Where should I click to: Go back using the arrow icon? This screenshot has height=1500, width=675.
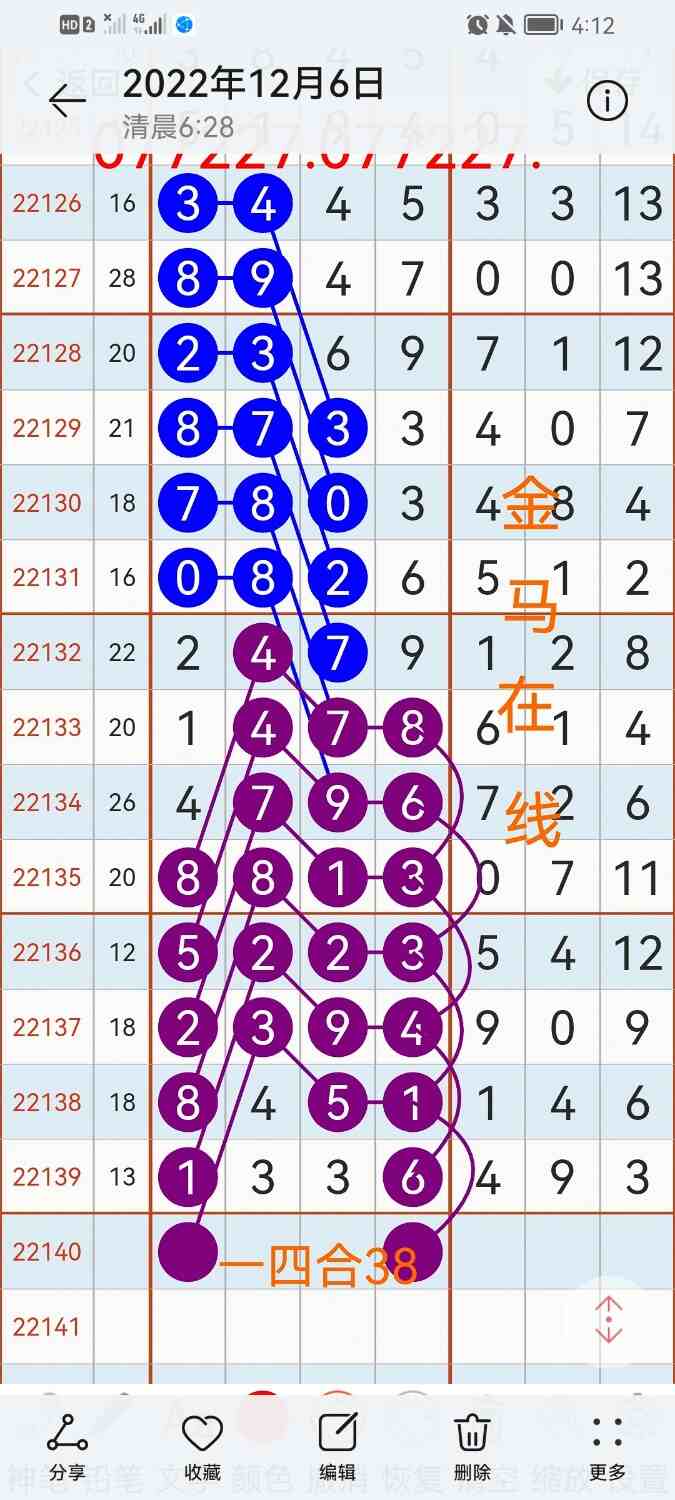click(68, 101)
